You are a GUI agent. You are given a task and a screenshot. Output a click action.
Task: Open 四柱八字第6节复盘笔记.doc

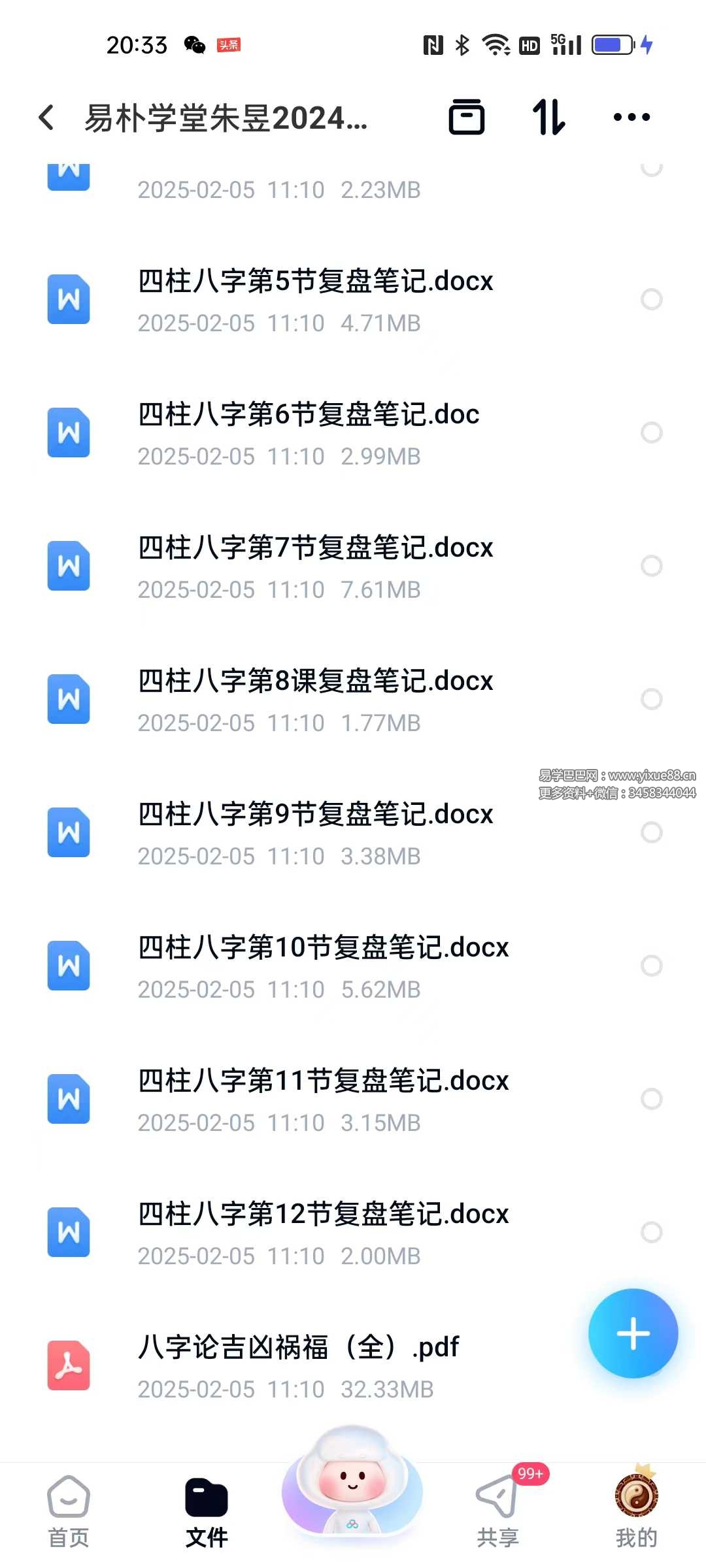tap(309, 416)
